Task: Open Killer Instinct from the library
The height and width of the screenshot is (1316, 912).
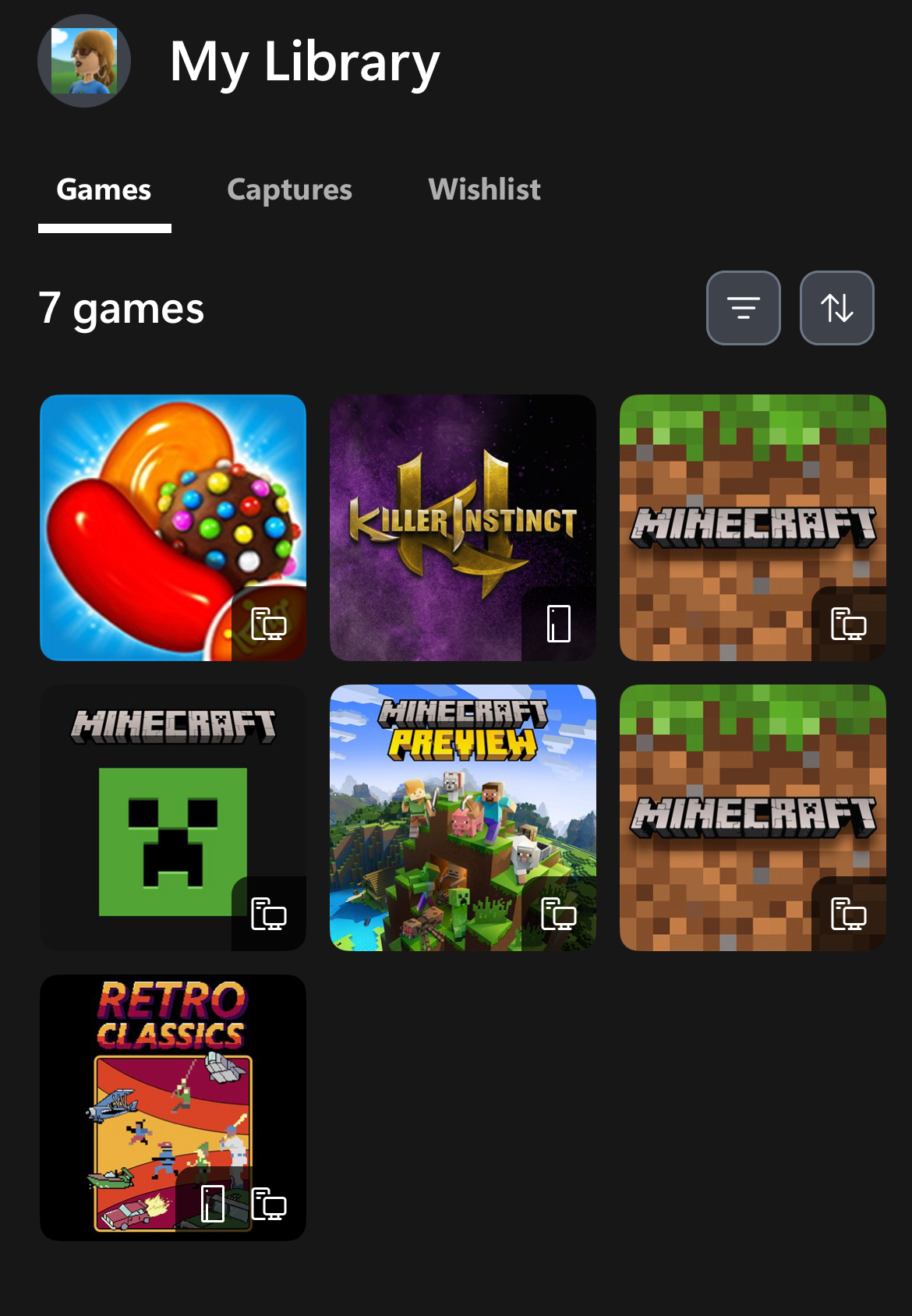Action: point(463,528)
